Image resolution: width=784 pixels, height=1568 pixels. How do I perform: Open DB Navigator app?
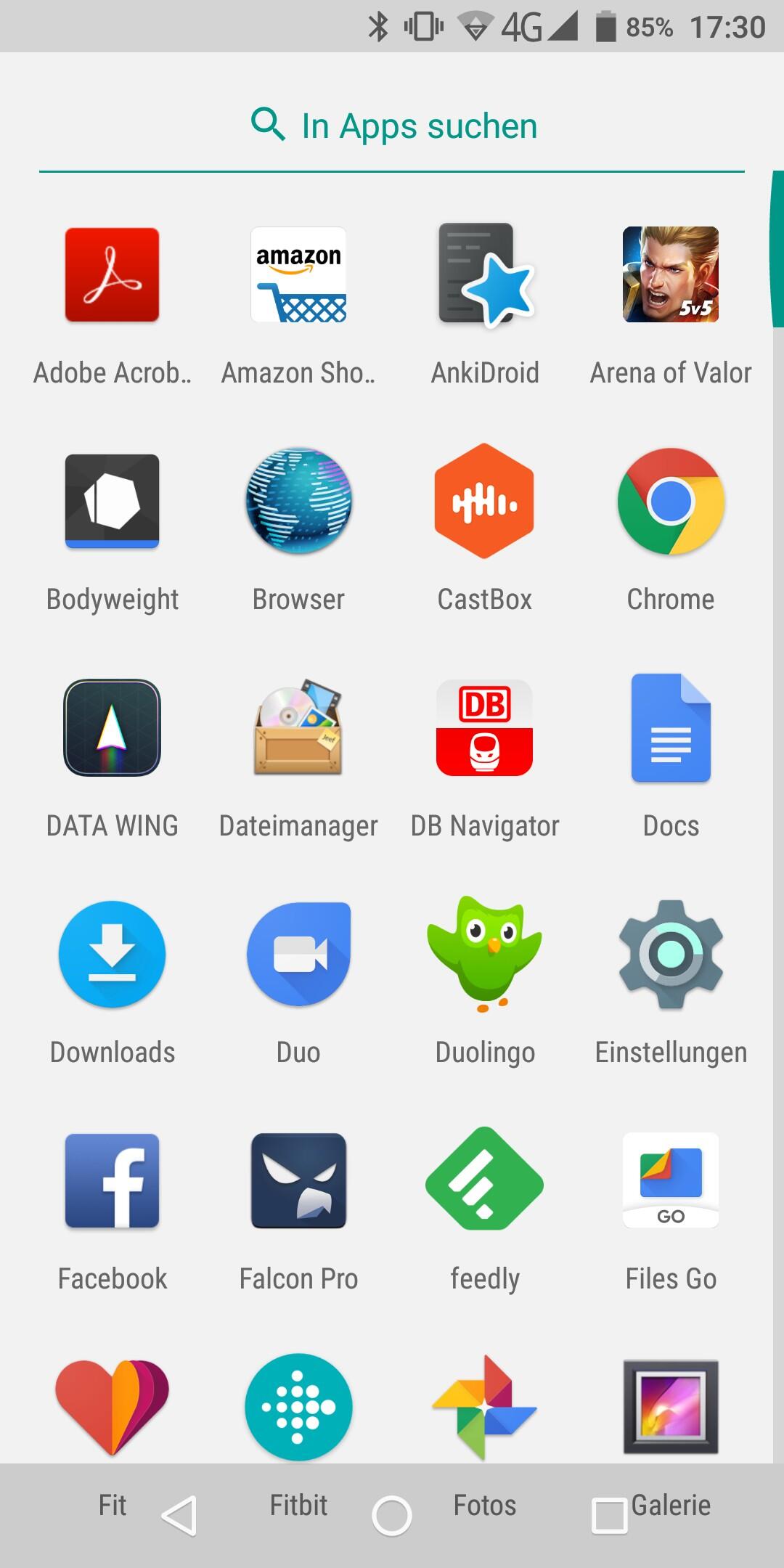click(485, 727)
